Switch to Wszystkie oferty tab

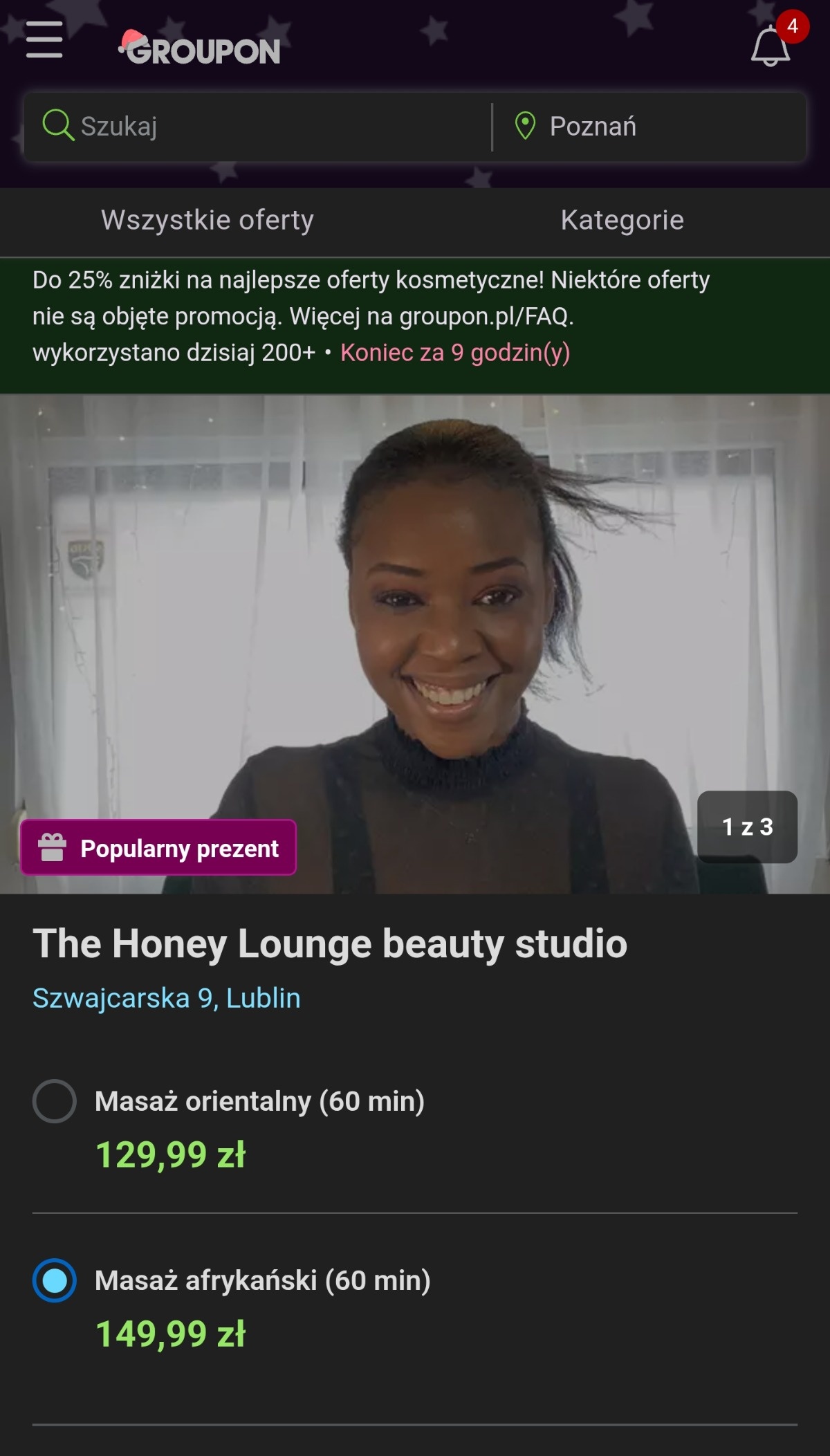click(207, 221)
